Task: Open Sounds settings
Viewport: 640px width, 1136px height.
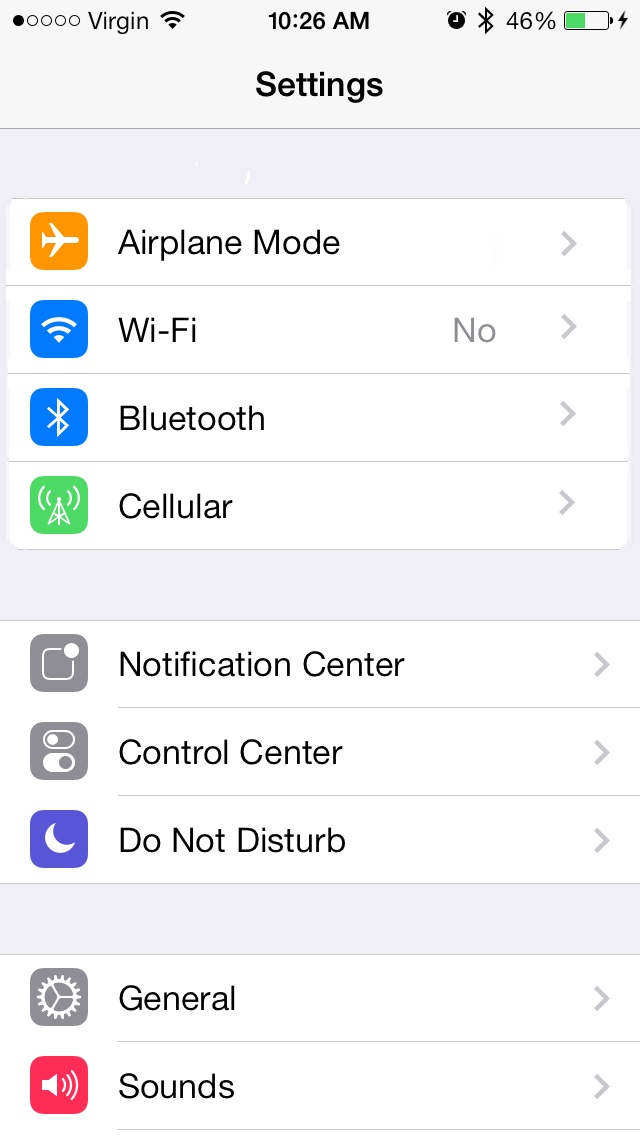Action: (x=320, y=1086)
